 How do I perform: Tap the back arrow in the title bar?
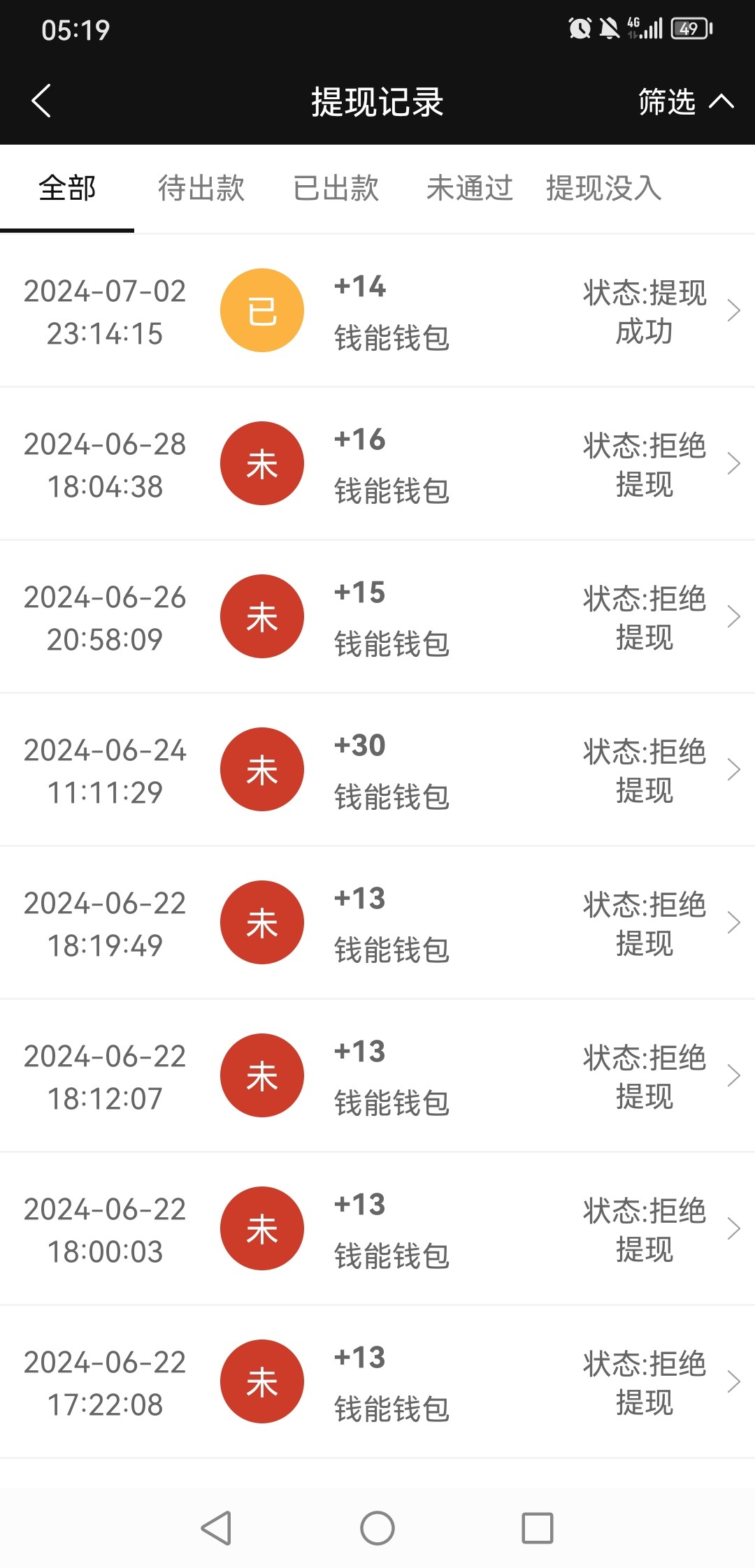(42, 101)
